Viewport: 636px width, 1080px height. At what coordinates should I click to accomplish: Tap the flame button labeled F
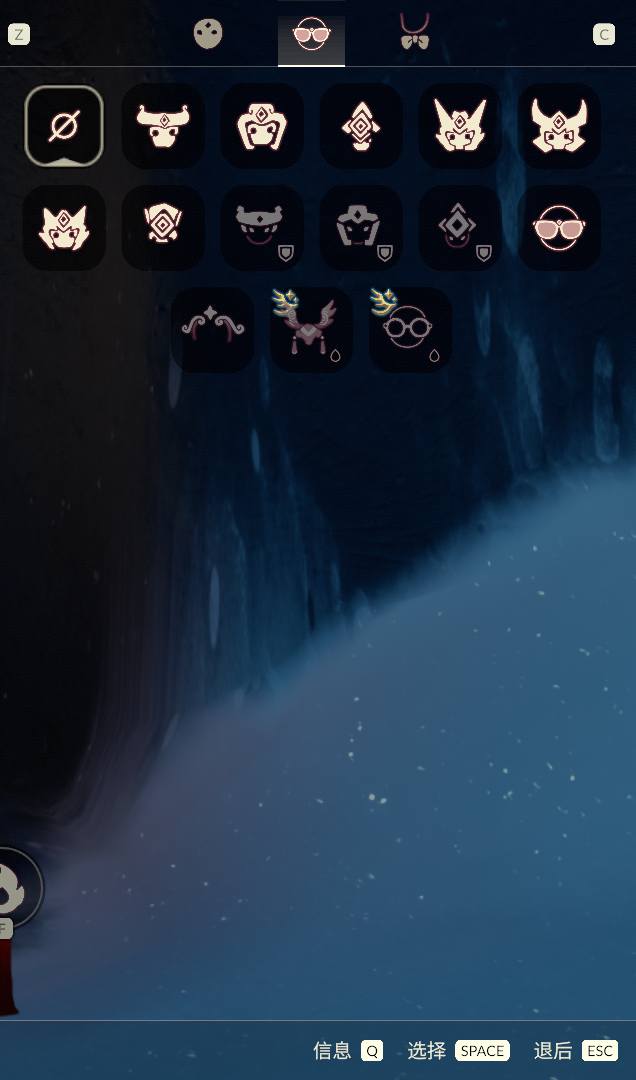[x=10, y=887]
